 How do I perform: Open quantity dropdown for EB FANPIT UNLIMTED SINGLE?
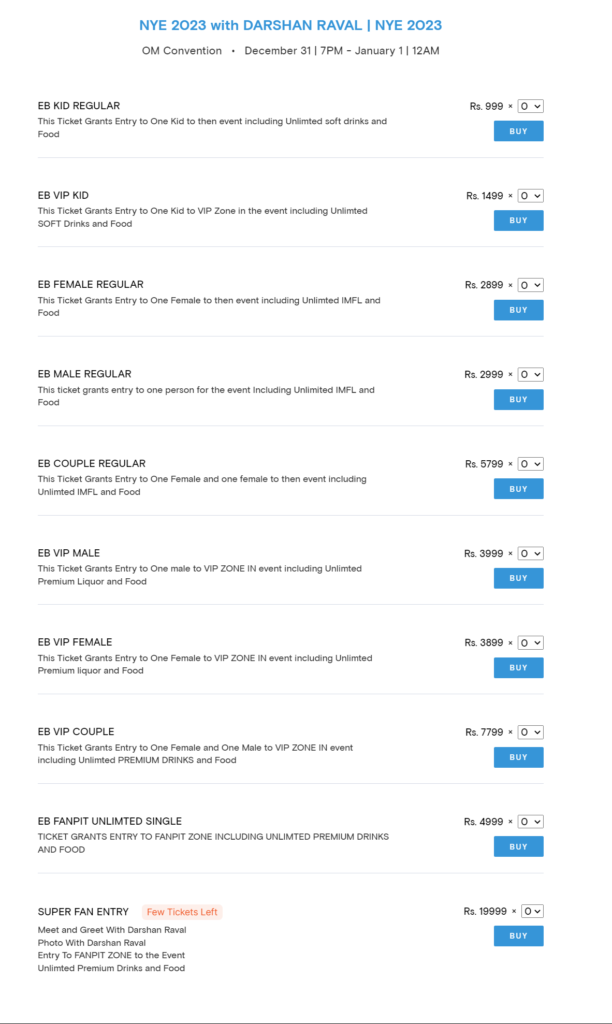coord(530,822)
